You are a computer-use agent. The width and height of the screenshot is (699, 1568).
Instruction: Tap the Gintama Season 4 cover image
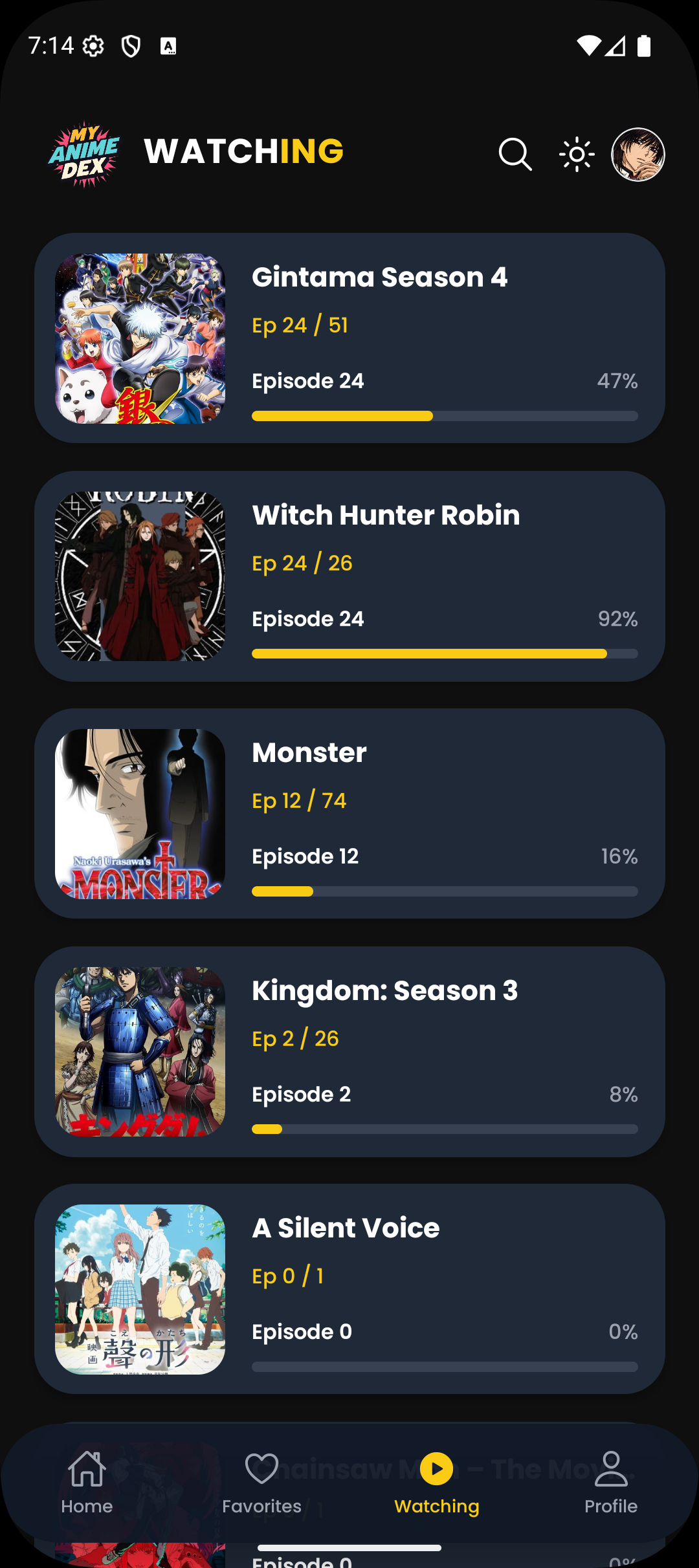click(x=140, y=338)
